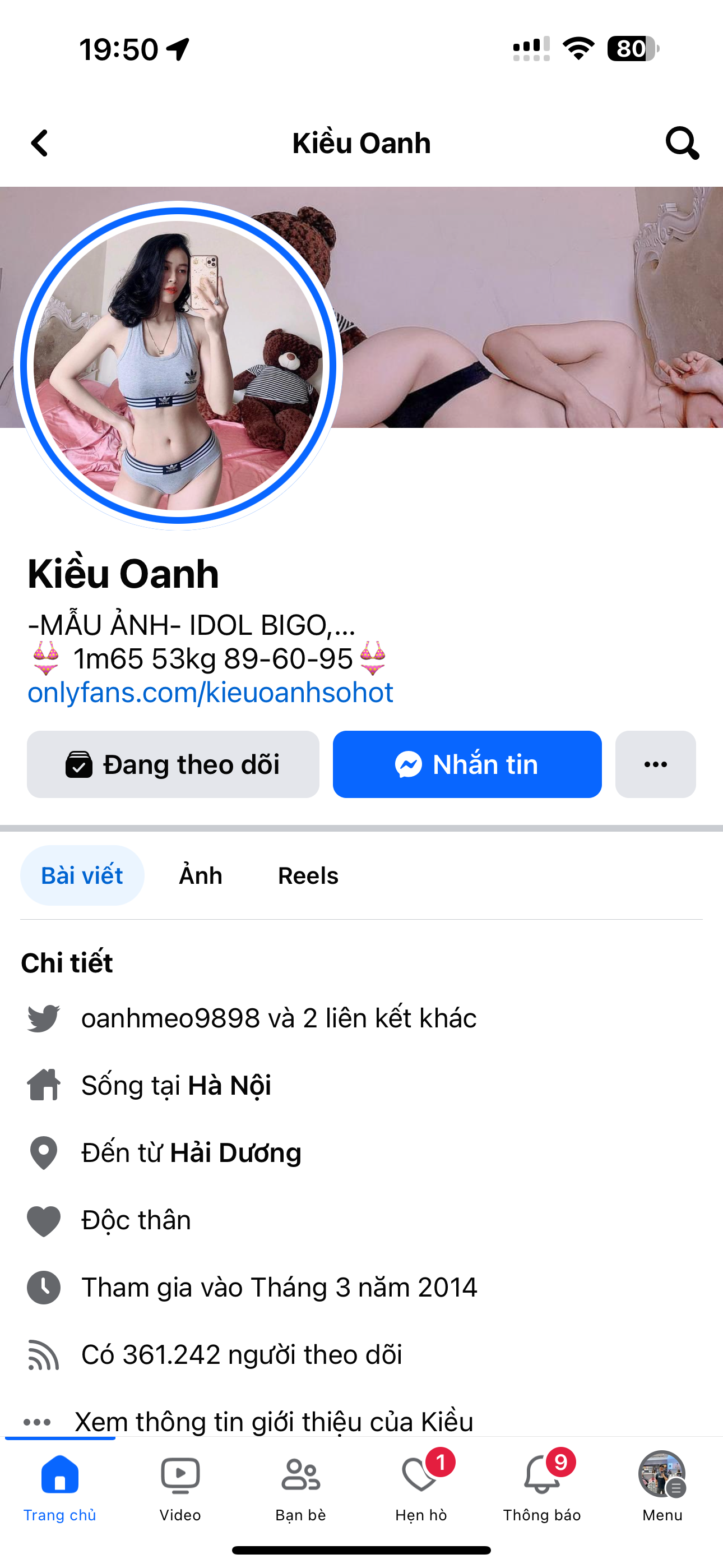Open Hà Nội current city link
Image resolution: width=723 pixels, height=1568 pixels.
(x=229, y=1085)
